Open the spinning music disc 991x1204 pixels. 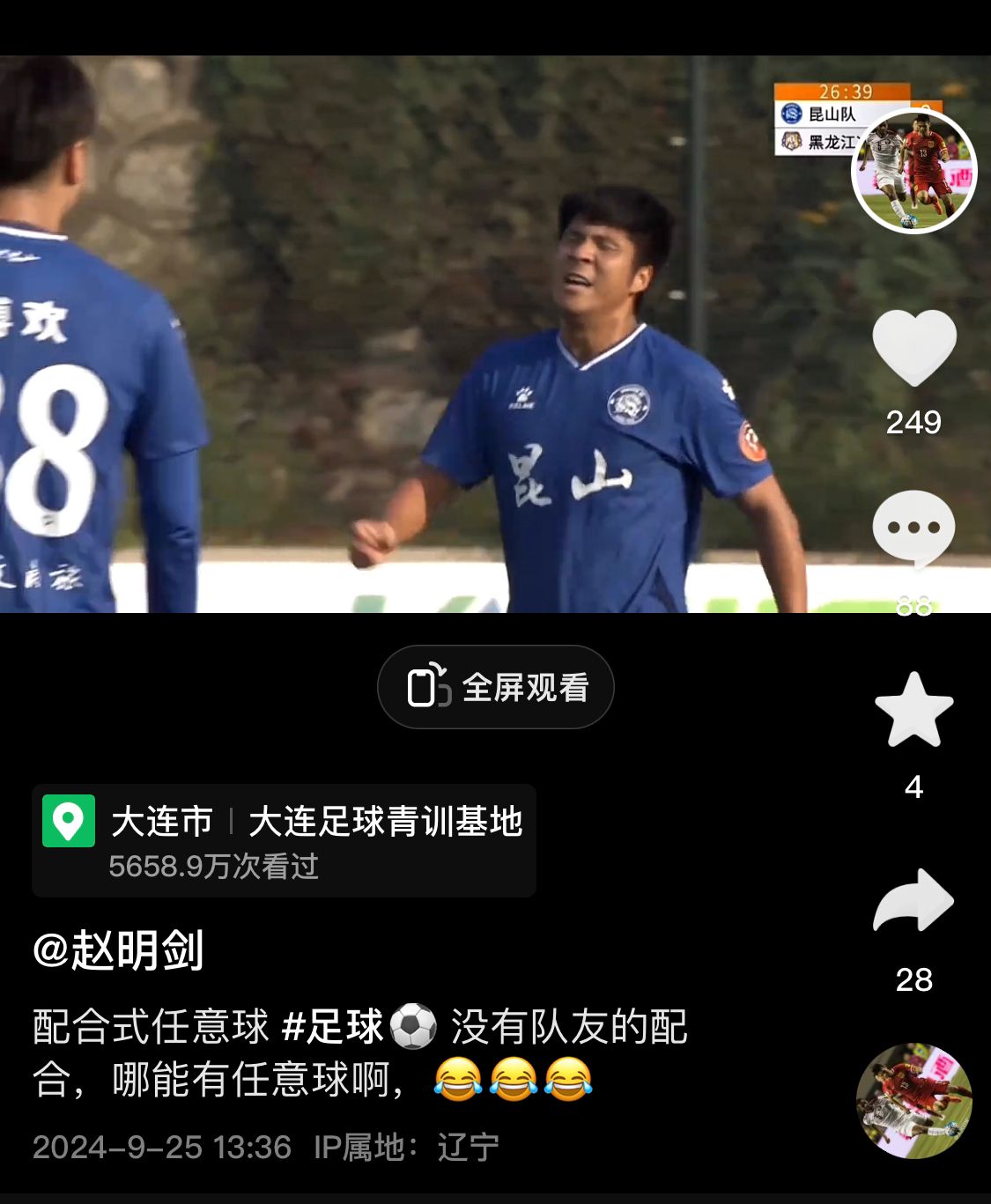[913, 1101]
